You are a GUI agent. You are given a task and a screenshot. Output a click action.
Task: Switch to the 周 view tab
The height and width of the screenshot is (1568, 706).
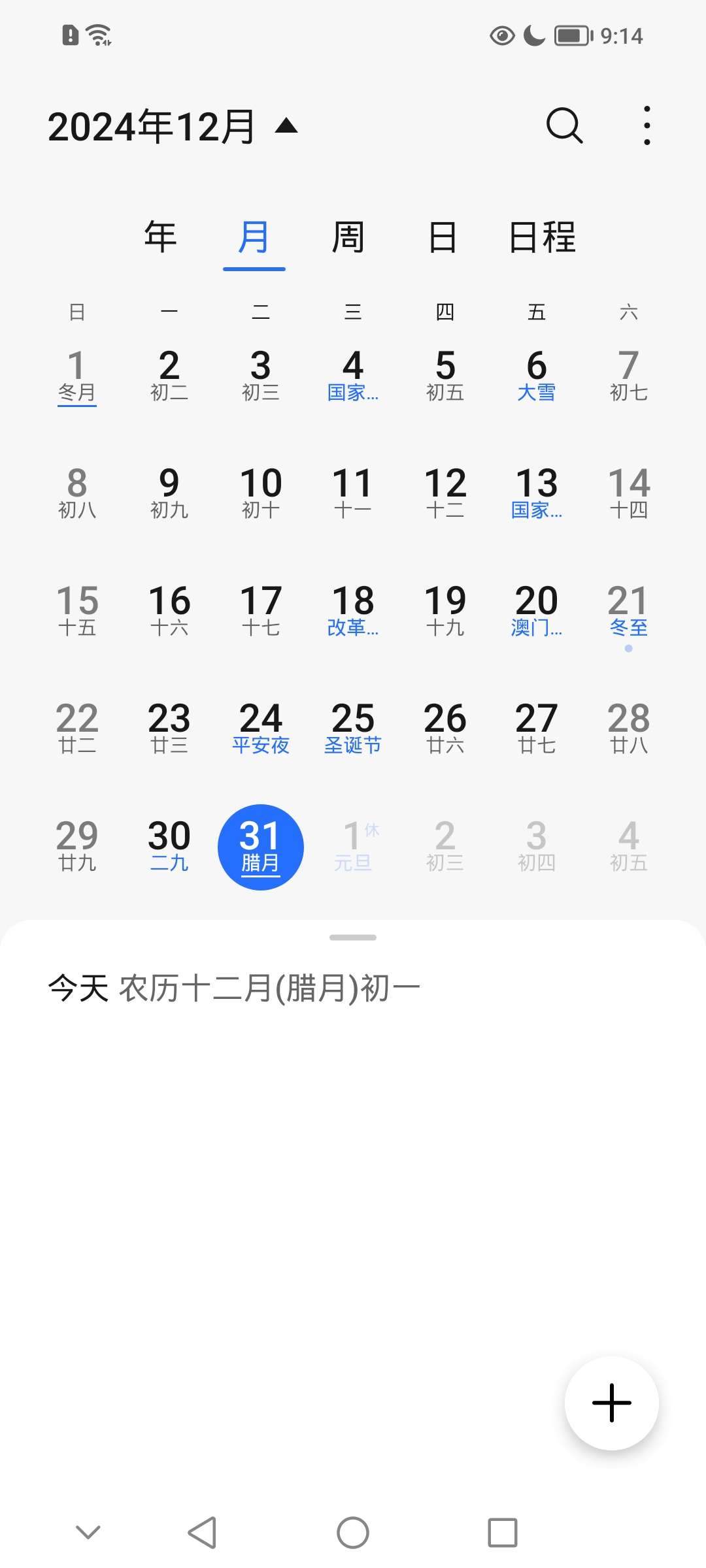point(348,237)
